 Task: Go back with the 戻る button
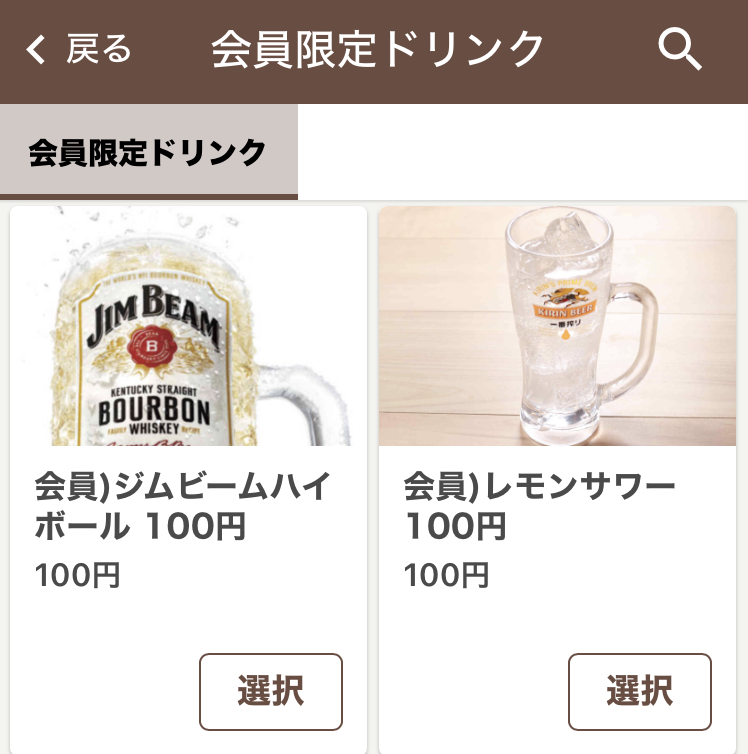tap(80, 49)
